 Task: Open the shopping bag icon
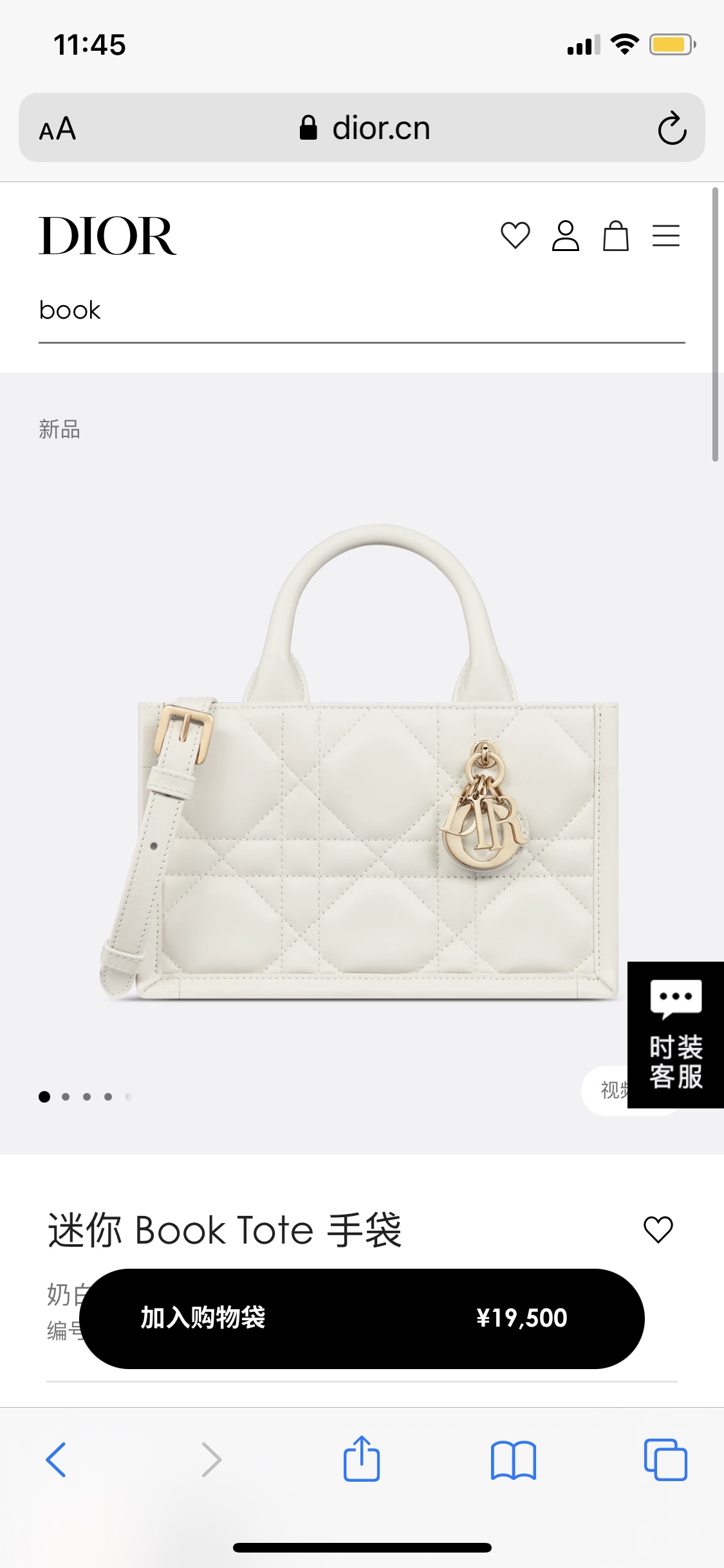[x=616, y=236]
